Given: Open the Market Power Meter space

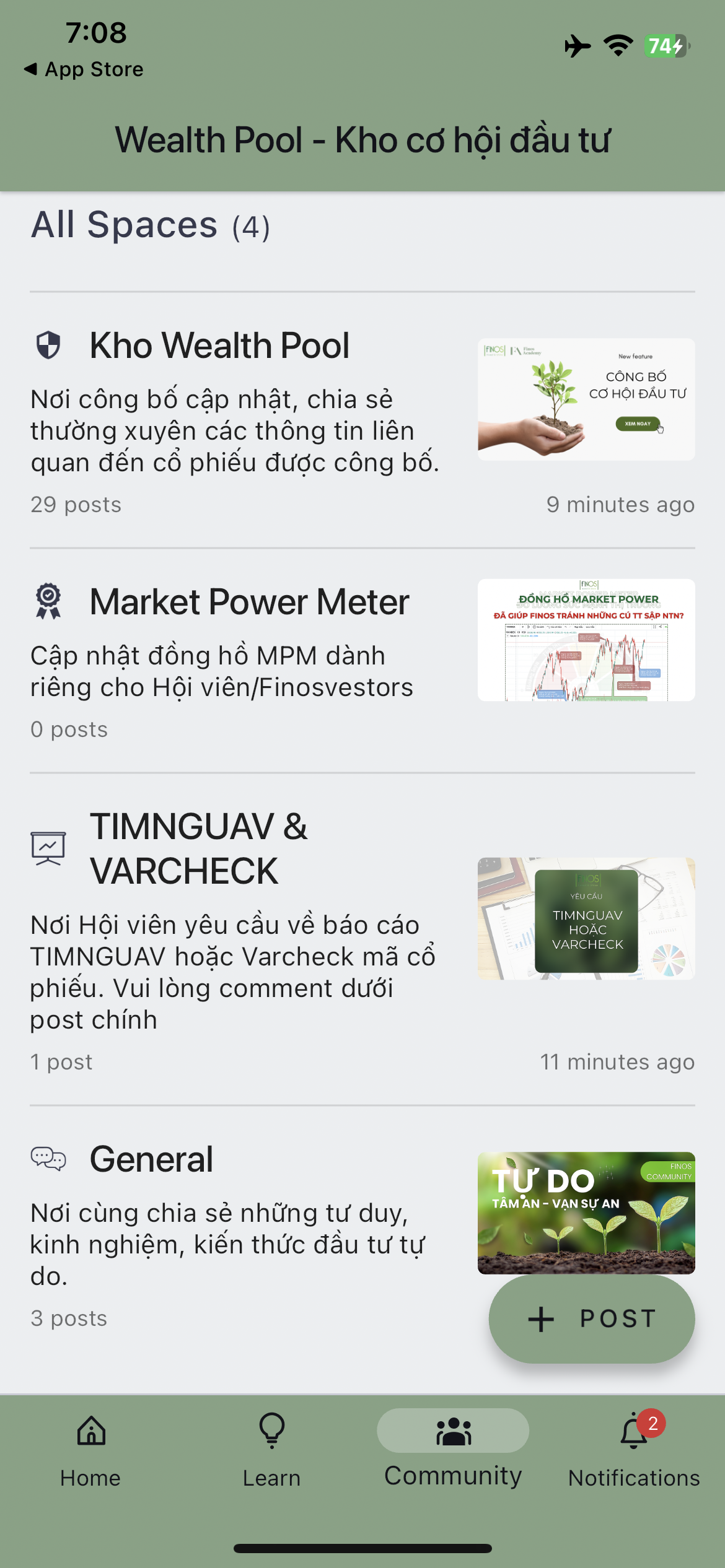Looking at the screenshot, I should coord(362,660).
